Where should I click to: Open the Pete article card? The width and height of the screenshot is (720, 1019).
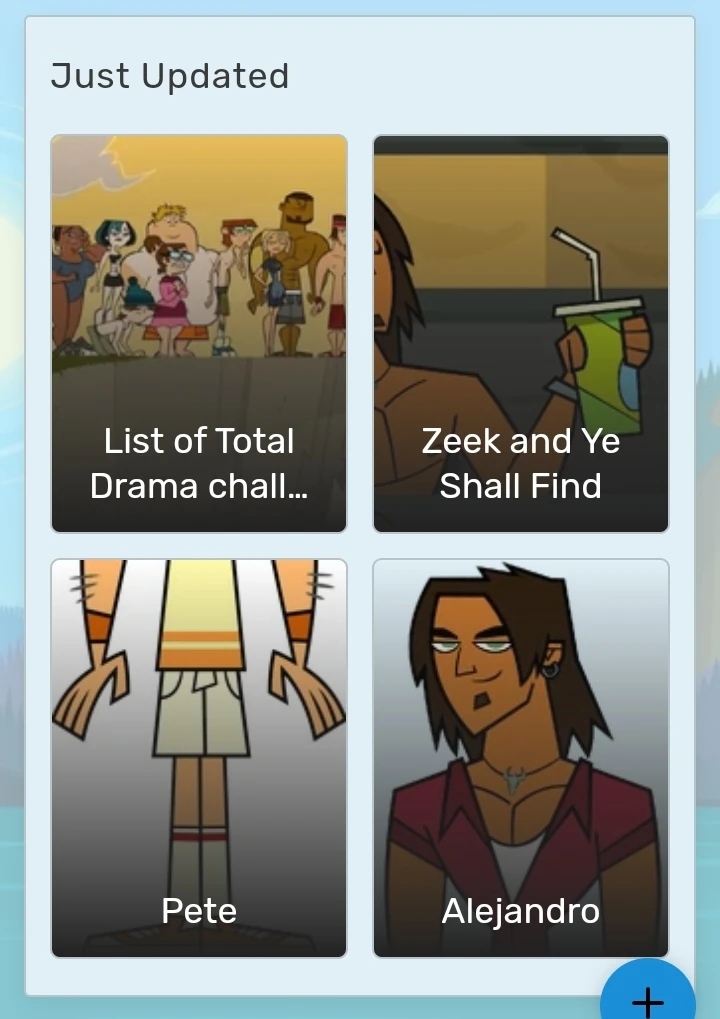(199, 758)
